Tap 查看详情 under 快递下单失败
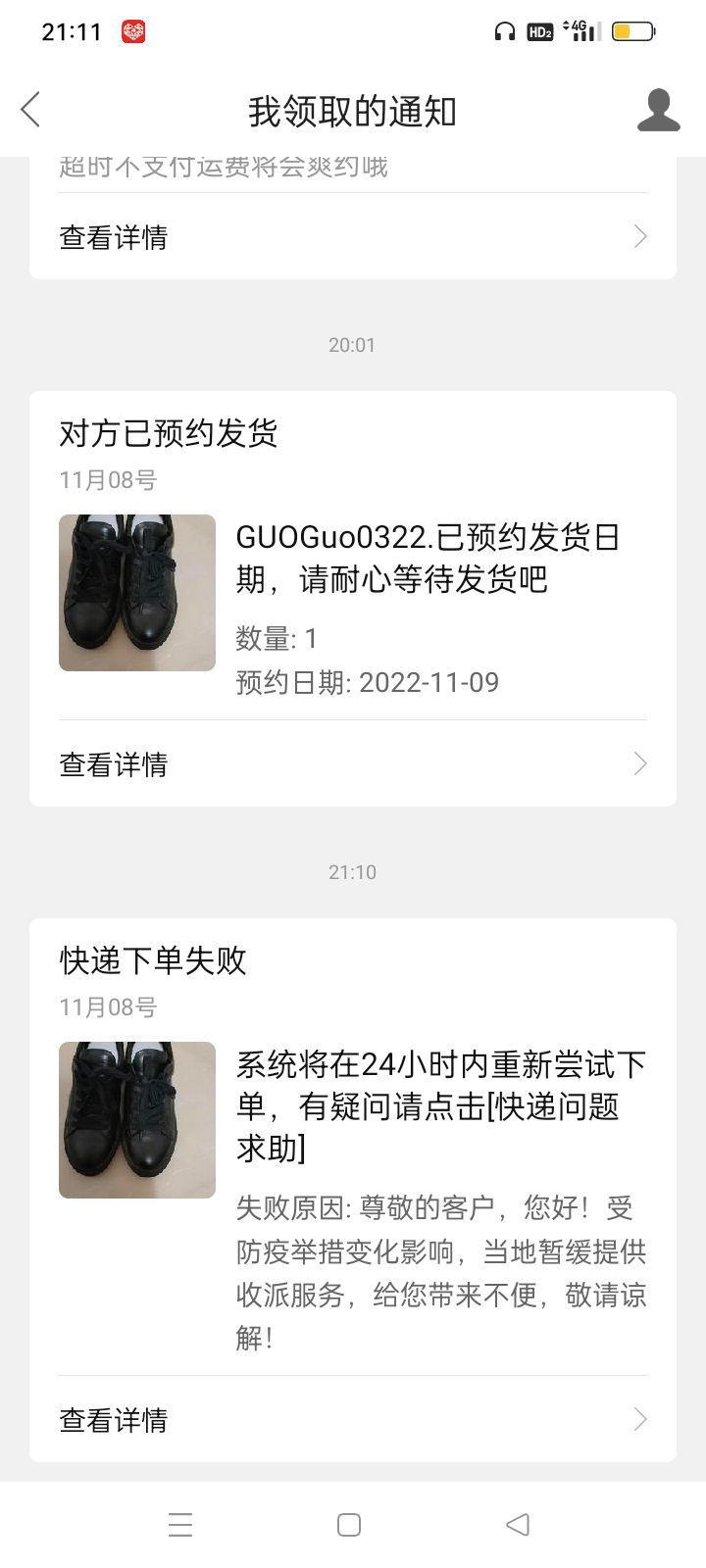The height and width of the screenshot is (1568, 706). 353,1419
